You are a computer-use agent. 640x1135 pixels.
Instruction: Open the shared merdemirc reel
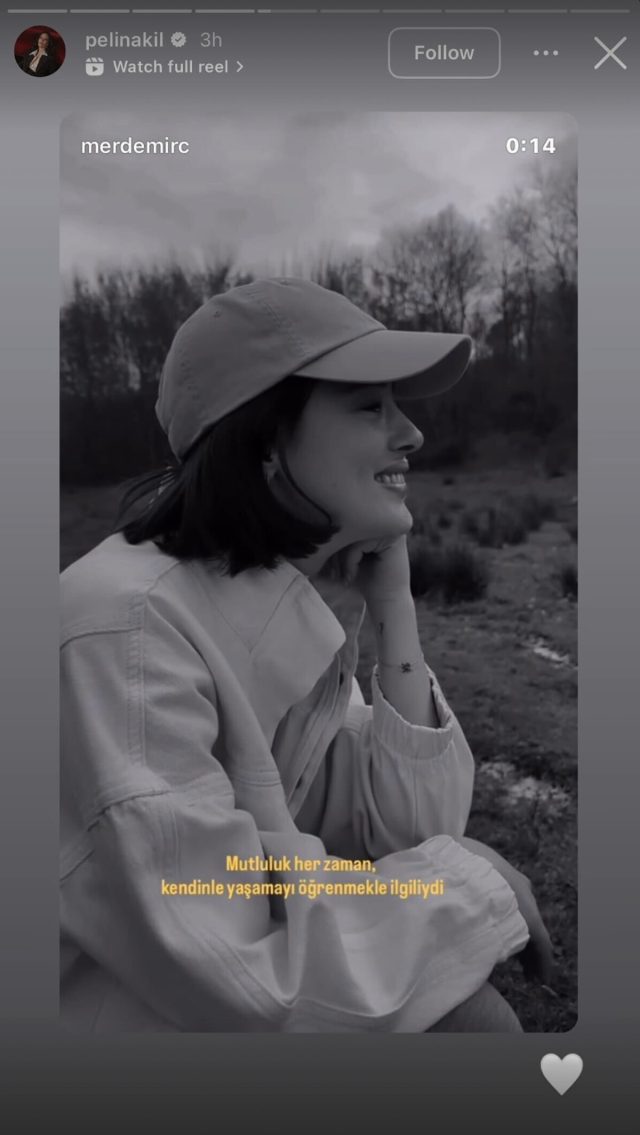318,572
